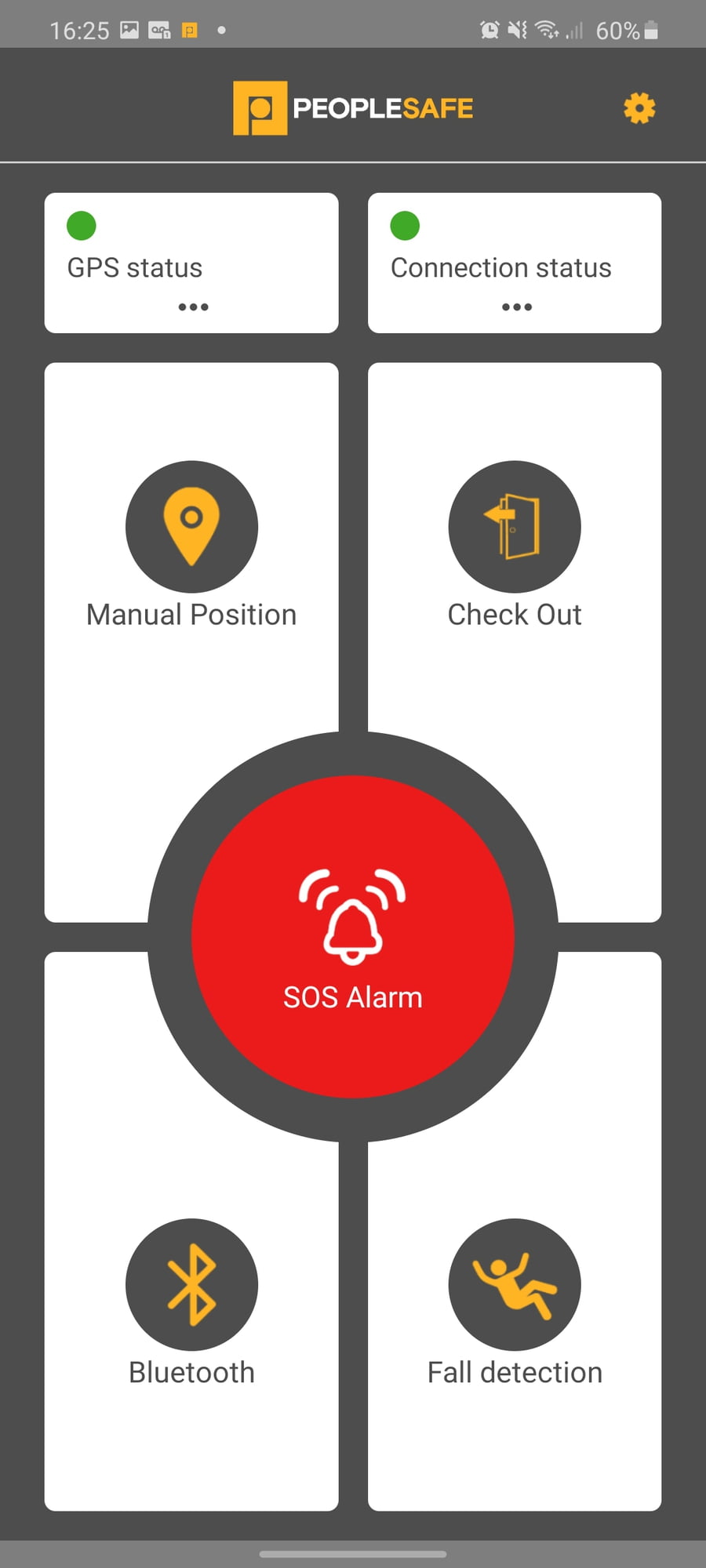Open Fall detection tile

[x=515, y=1301]
